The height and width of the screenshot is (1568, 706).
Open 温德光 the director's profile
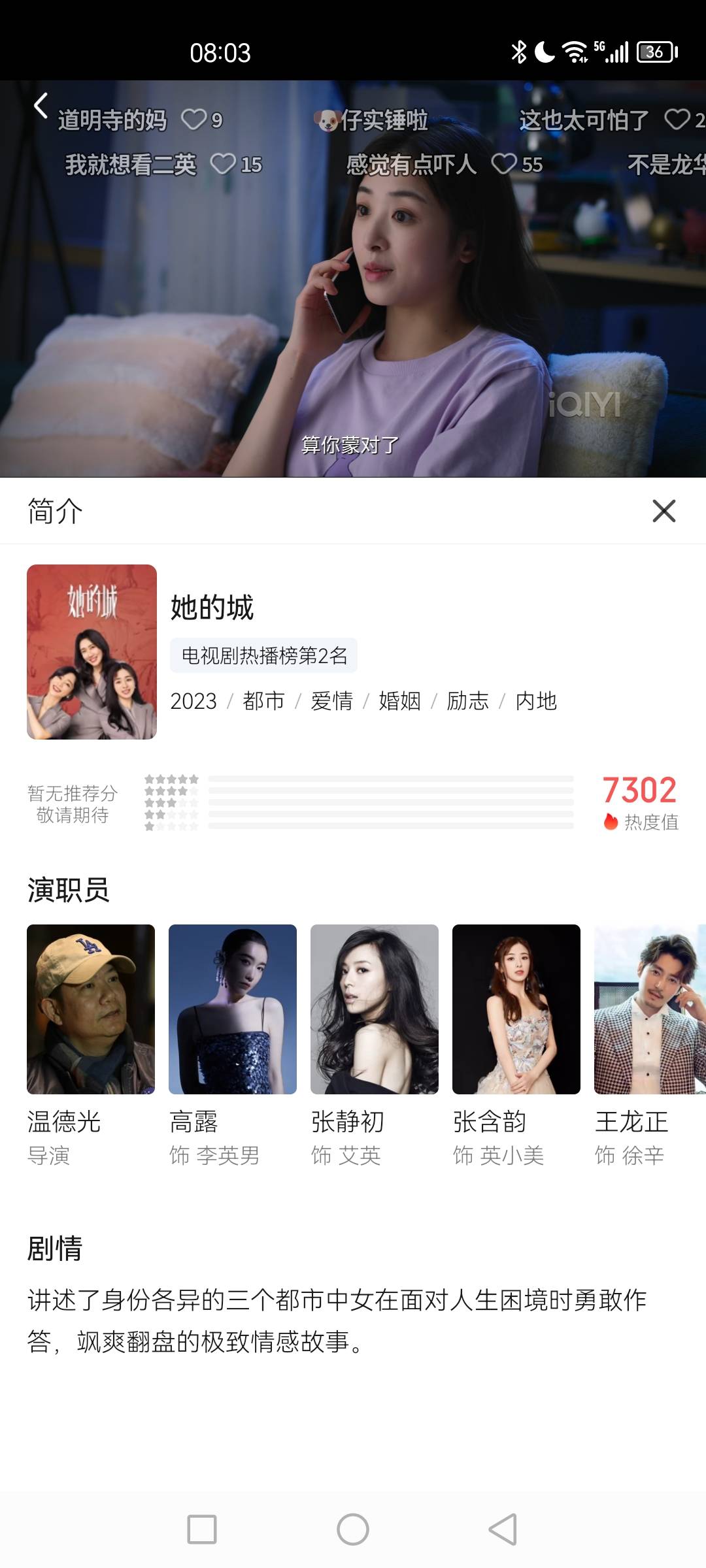pos(90,1008)
